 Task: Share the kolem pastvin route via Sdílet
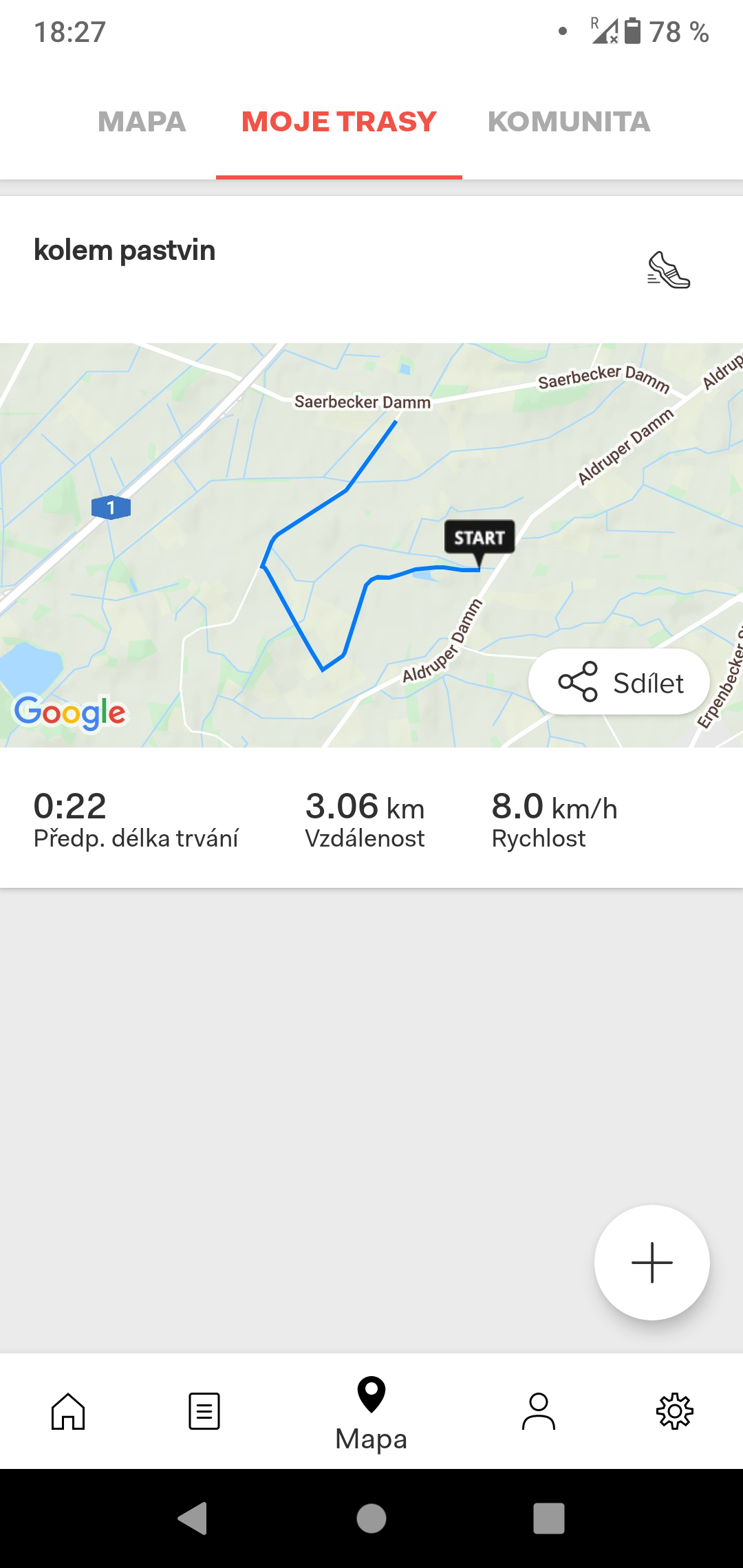tap(619, 682)
